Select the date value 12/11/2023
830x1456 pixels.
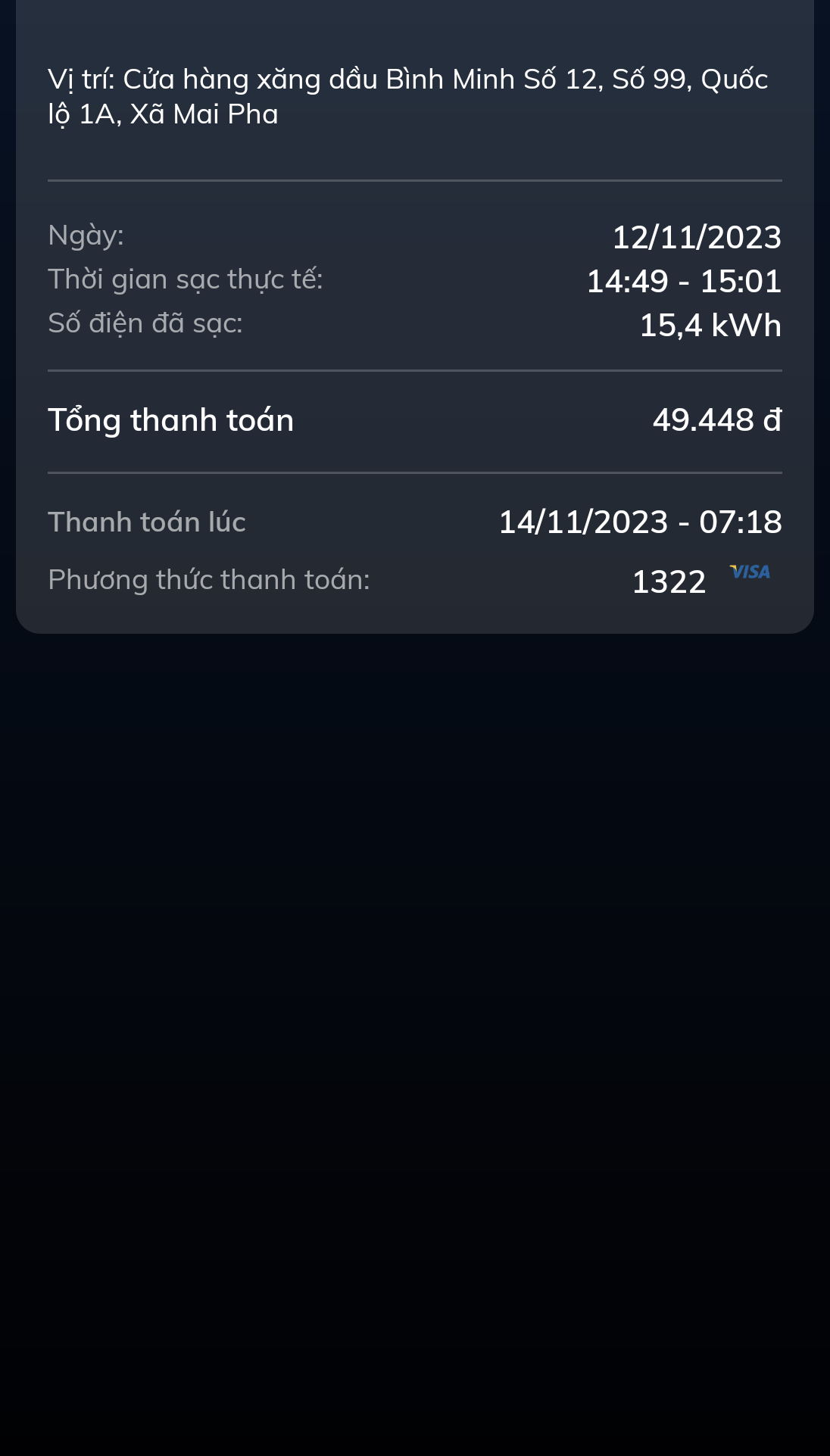[697, 236]
